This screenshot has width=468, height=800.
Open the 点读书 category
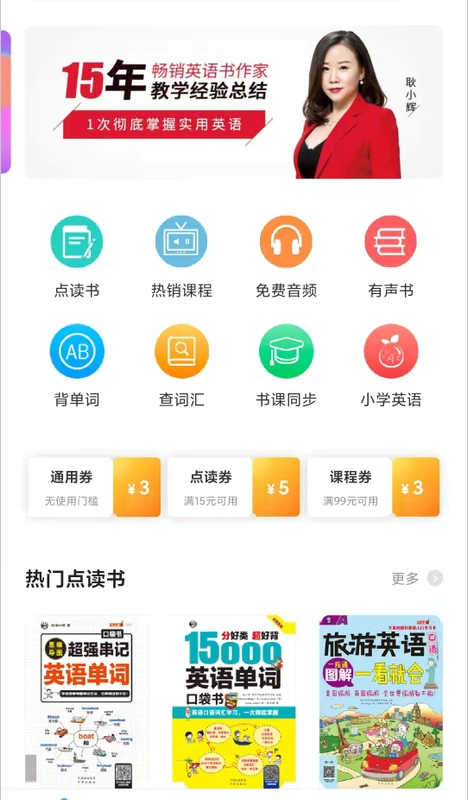77,257
